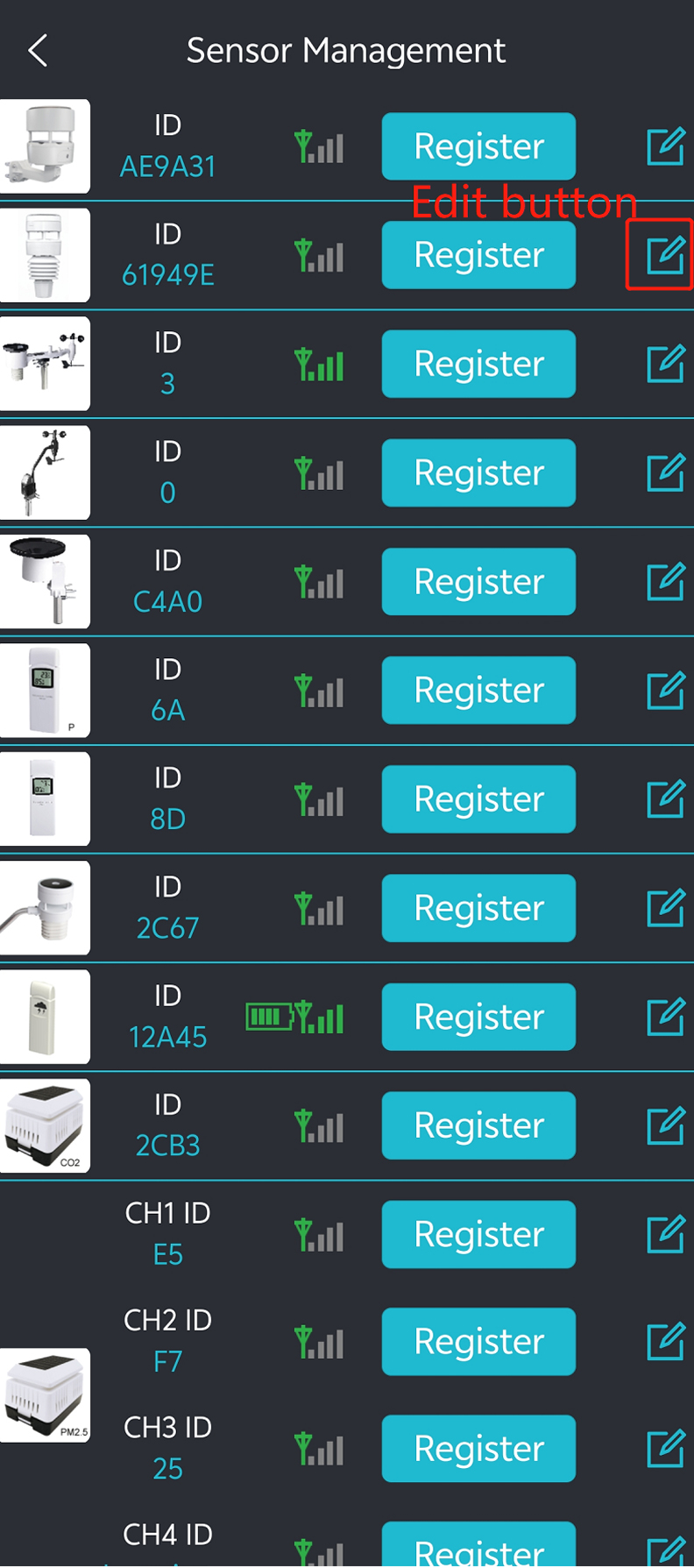Edit the sensor with ID 12A45
Image resolution: width=694 pixels, height=1568 pixels.
pos(665,1017)
